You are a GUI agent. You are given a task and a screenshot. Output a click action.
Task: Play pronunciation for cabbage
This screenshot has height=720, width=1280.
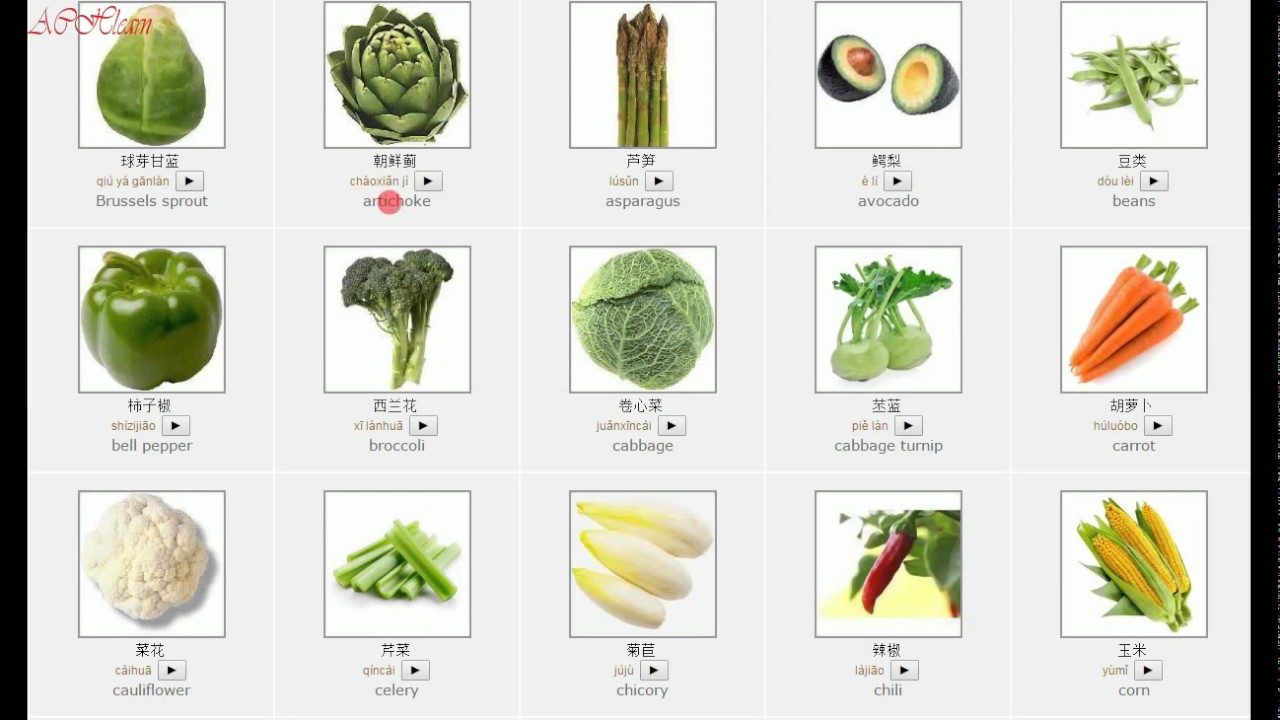(671, 426)
